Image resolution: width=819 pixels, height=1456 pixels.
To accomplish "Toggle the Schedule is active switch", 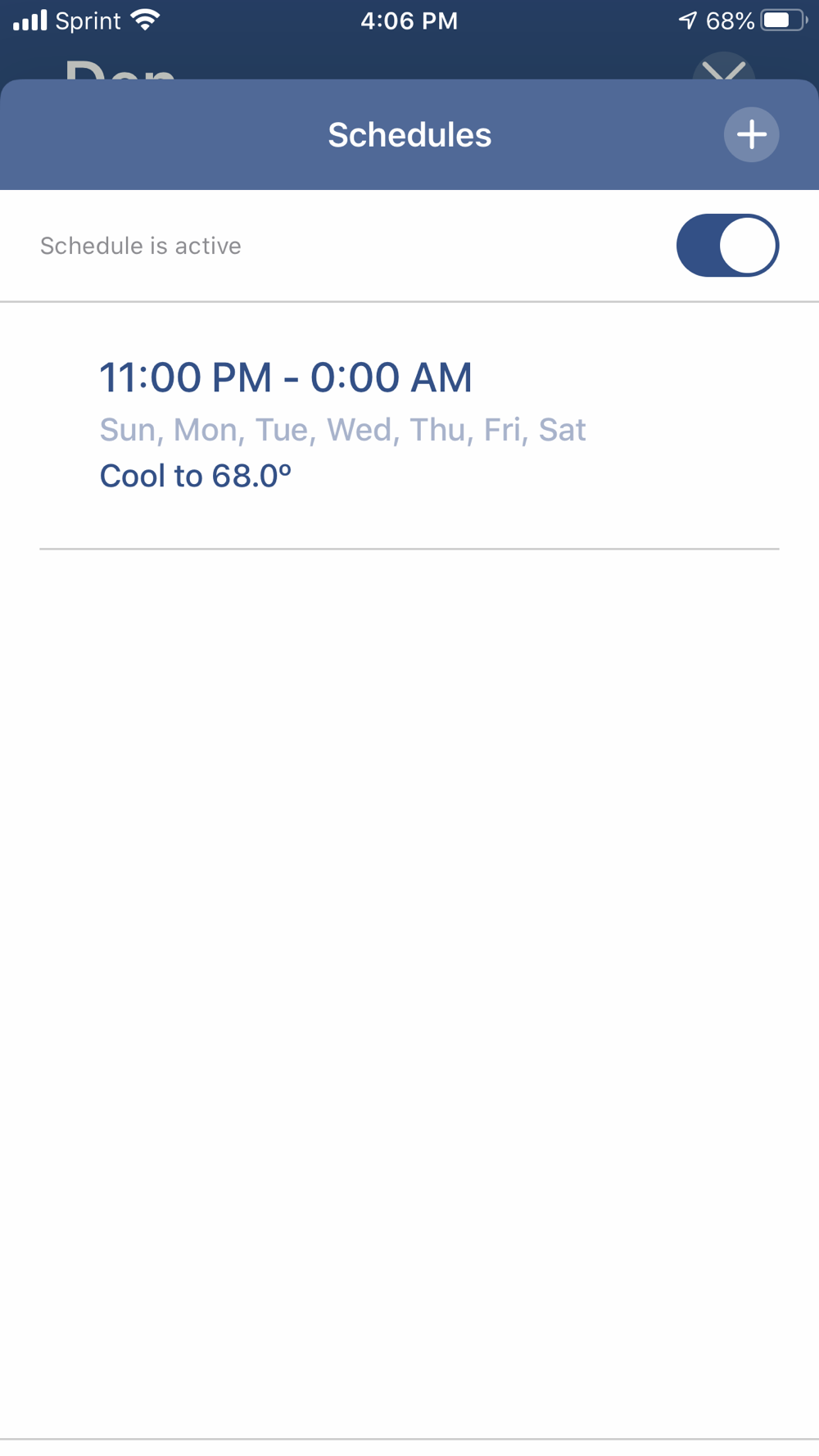I will (x=727, y=246).
